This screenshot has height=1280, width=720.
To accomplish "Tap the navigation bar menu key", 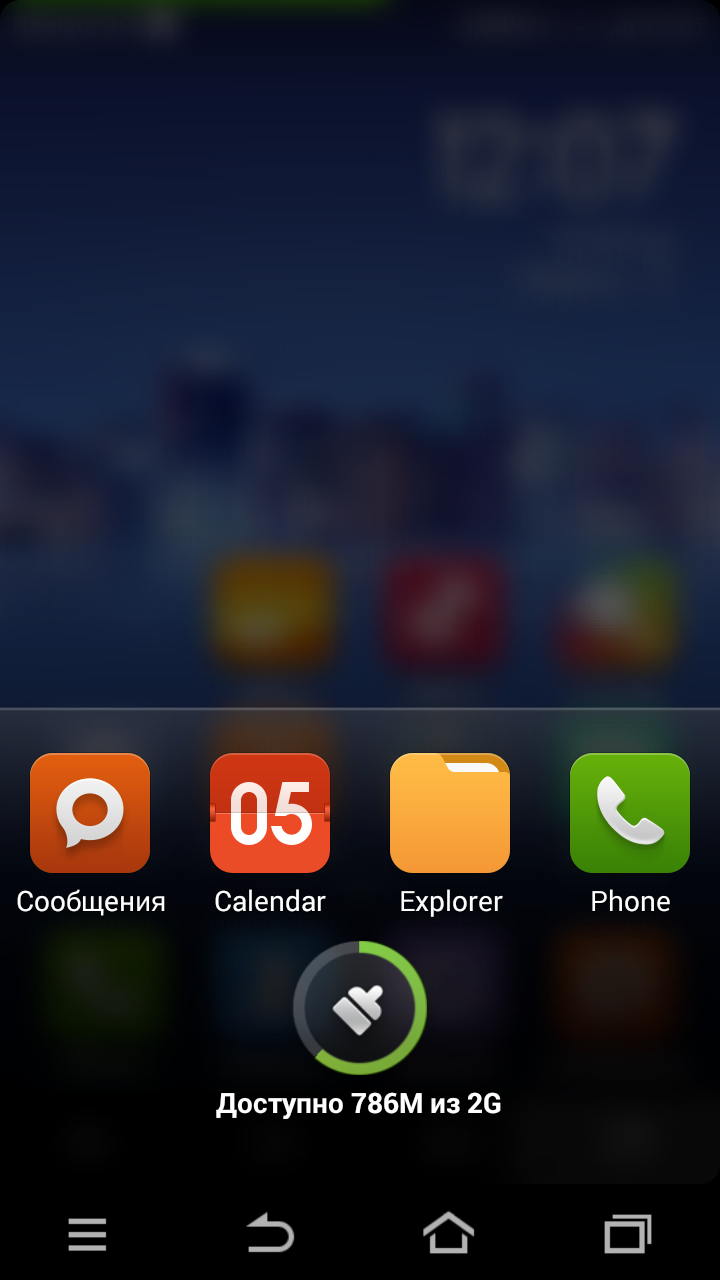I will click(x=88, y=1234).
